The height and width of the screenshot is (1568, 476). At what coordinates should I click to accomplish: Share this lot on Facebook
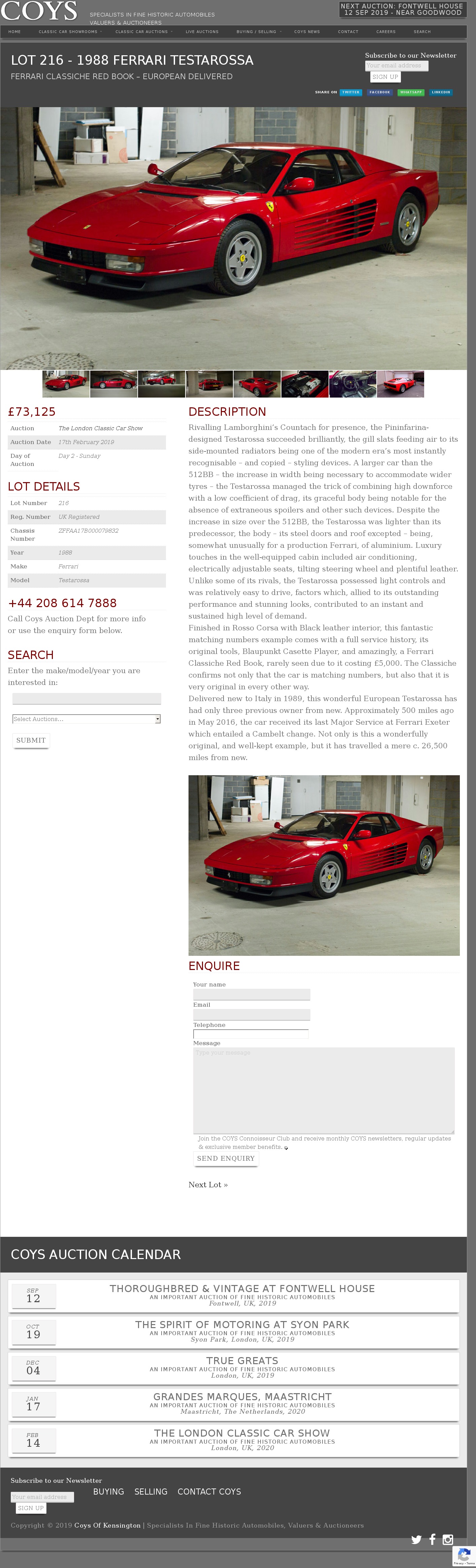click(x=379, y=93)
